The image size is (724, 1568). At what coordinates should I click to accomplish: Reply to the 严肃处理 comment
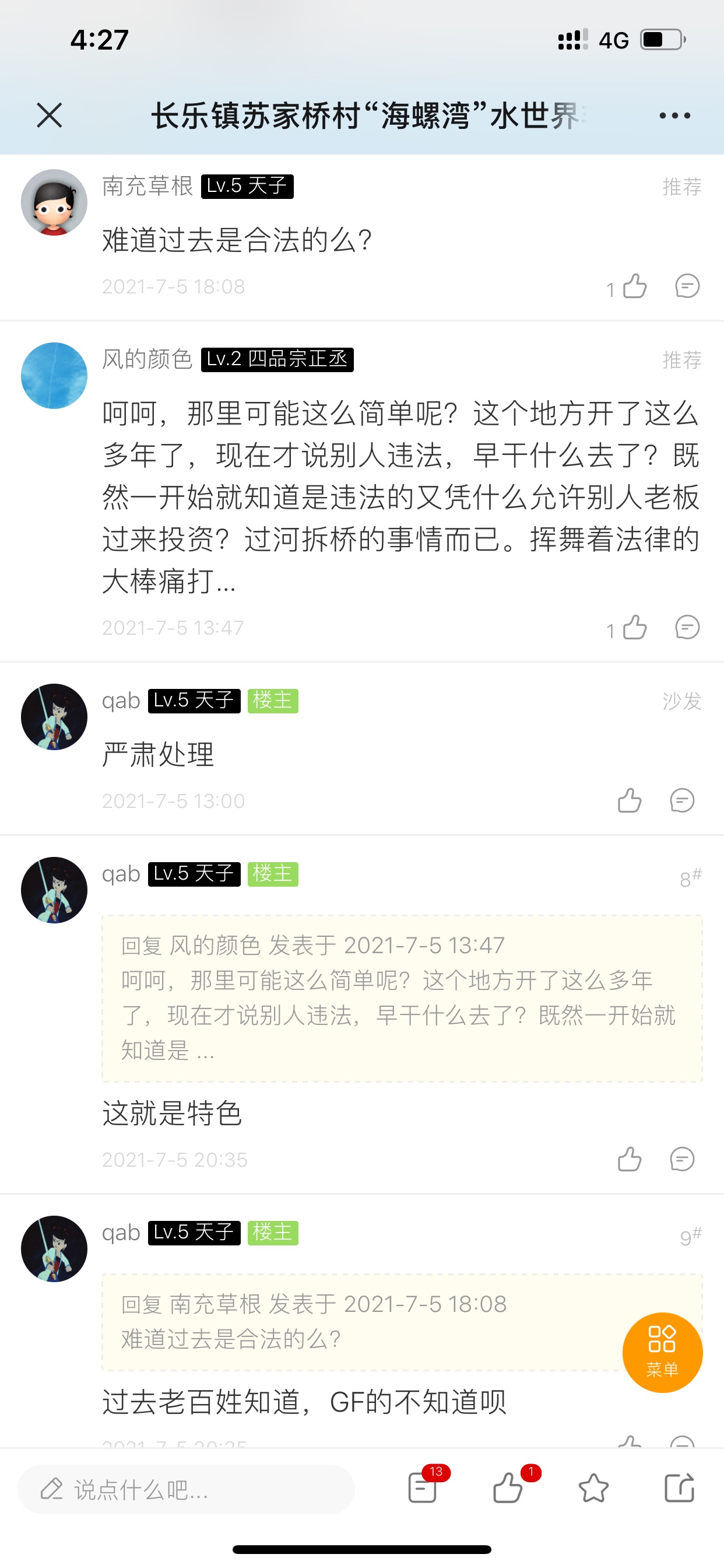click(682, 800)
